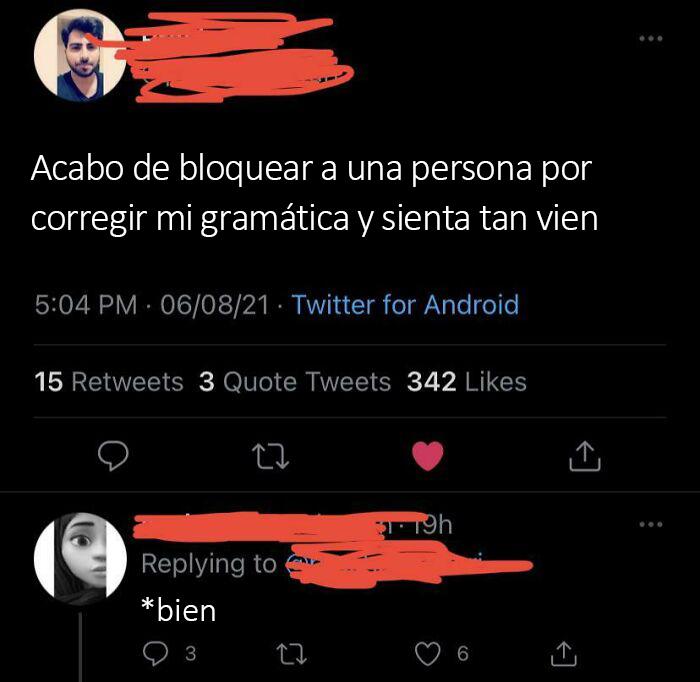Reply to the main tweet

pyautogui.click(x=115, y=456)
